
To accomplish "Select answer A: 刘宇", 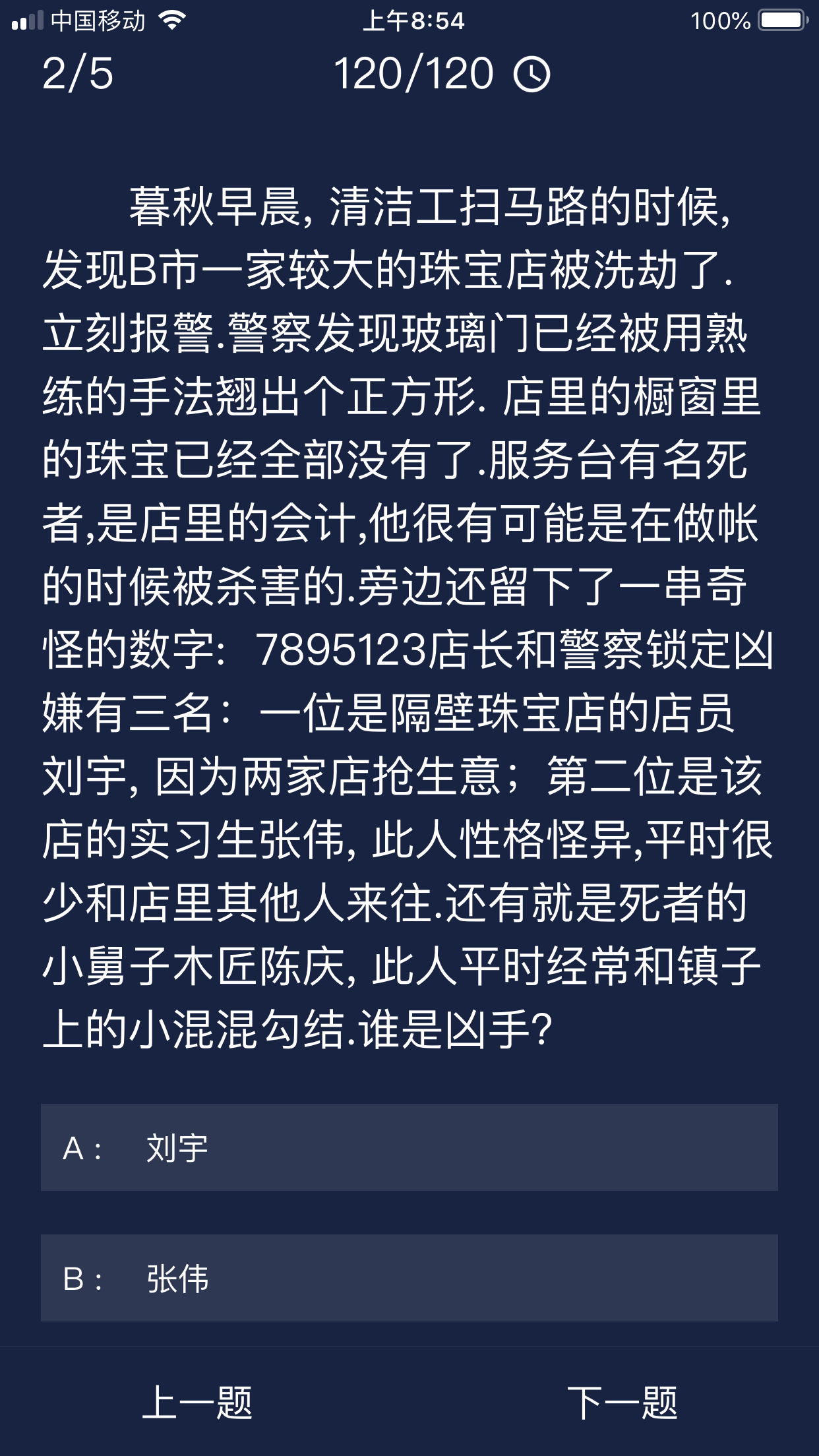I will [x=409, y=1148].
